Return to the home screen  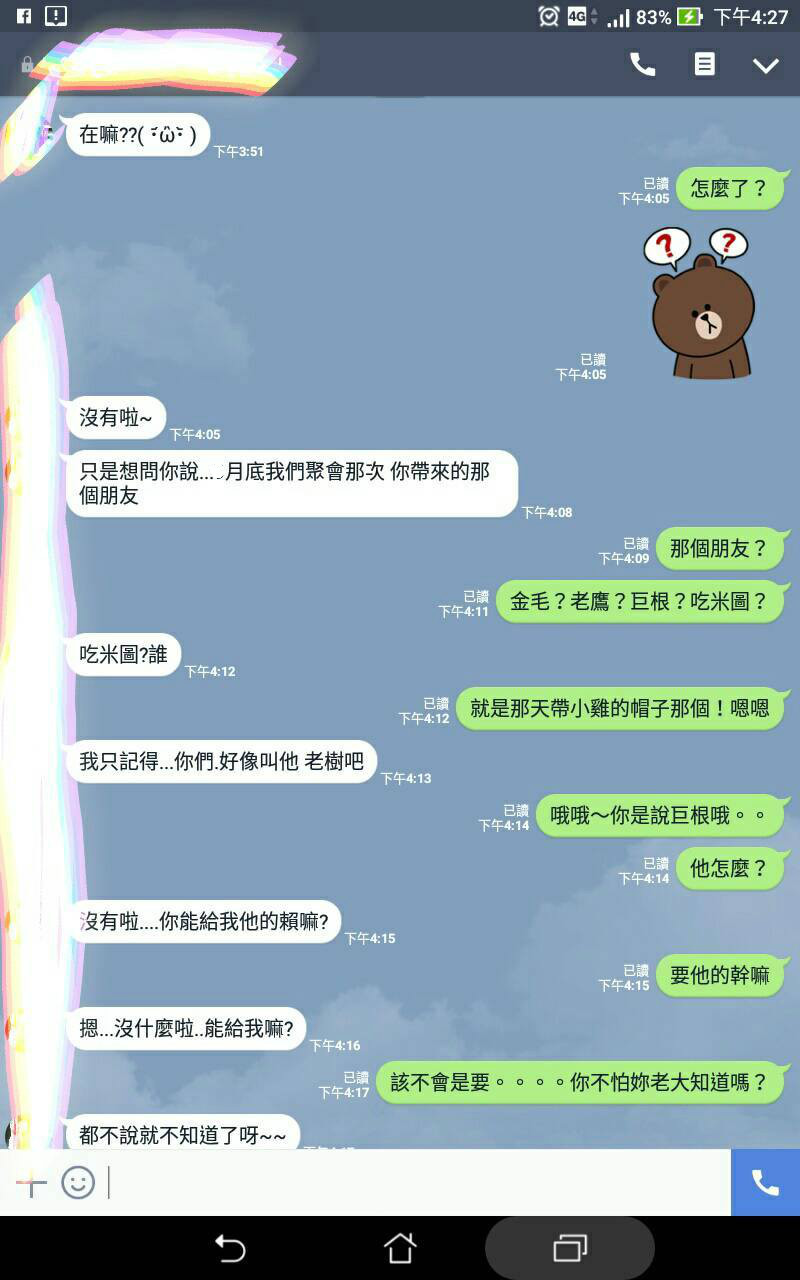point(400,1248)
